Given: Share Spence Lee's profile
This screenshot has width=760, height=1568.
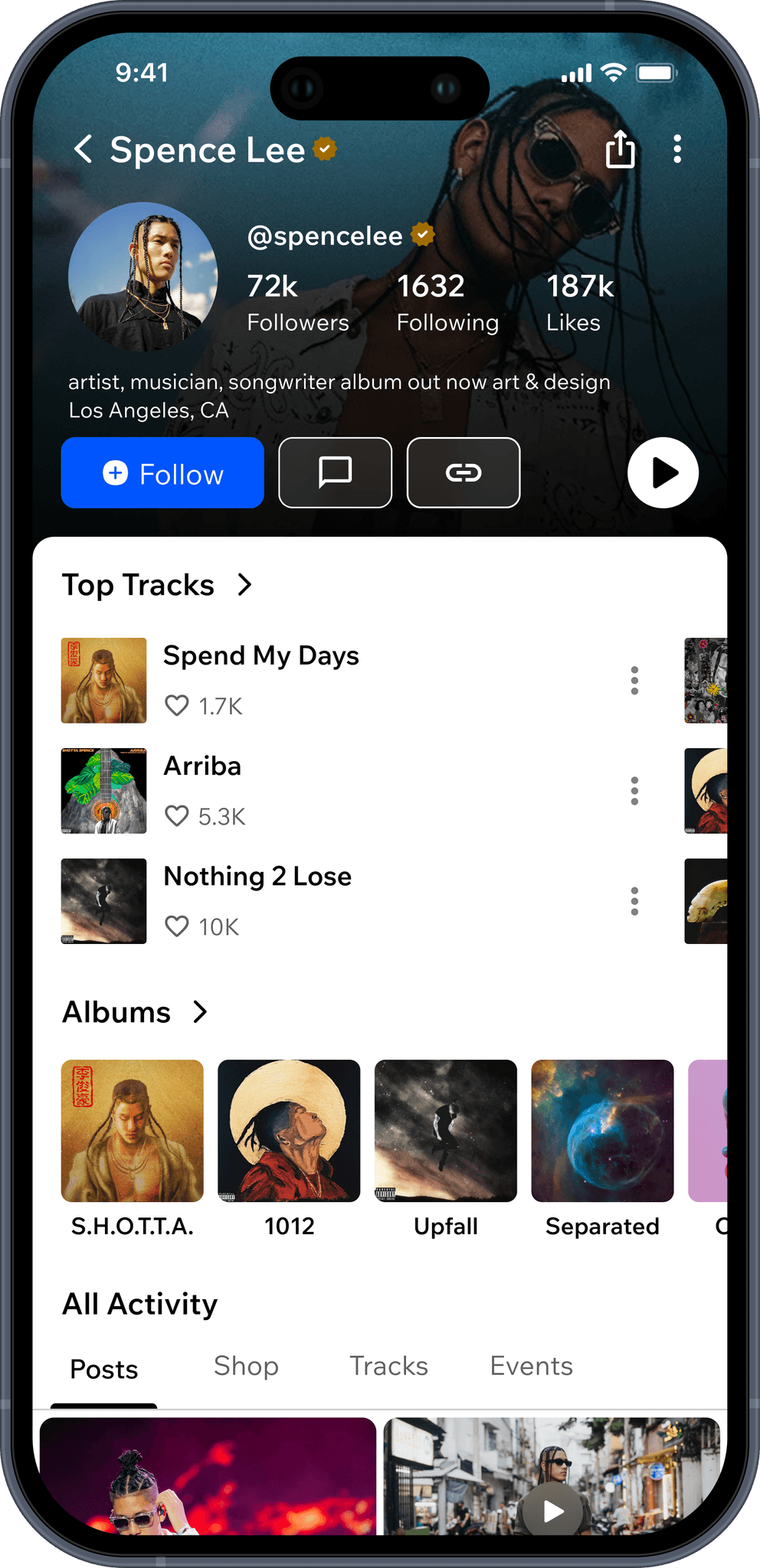Looking at the screenshot, I should pos(620,149).
